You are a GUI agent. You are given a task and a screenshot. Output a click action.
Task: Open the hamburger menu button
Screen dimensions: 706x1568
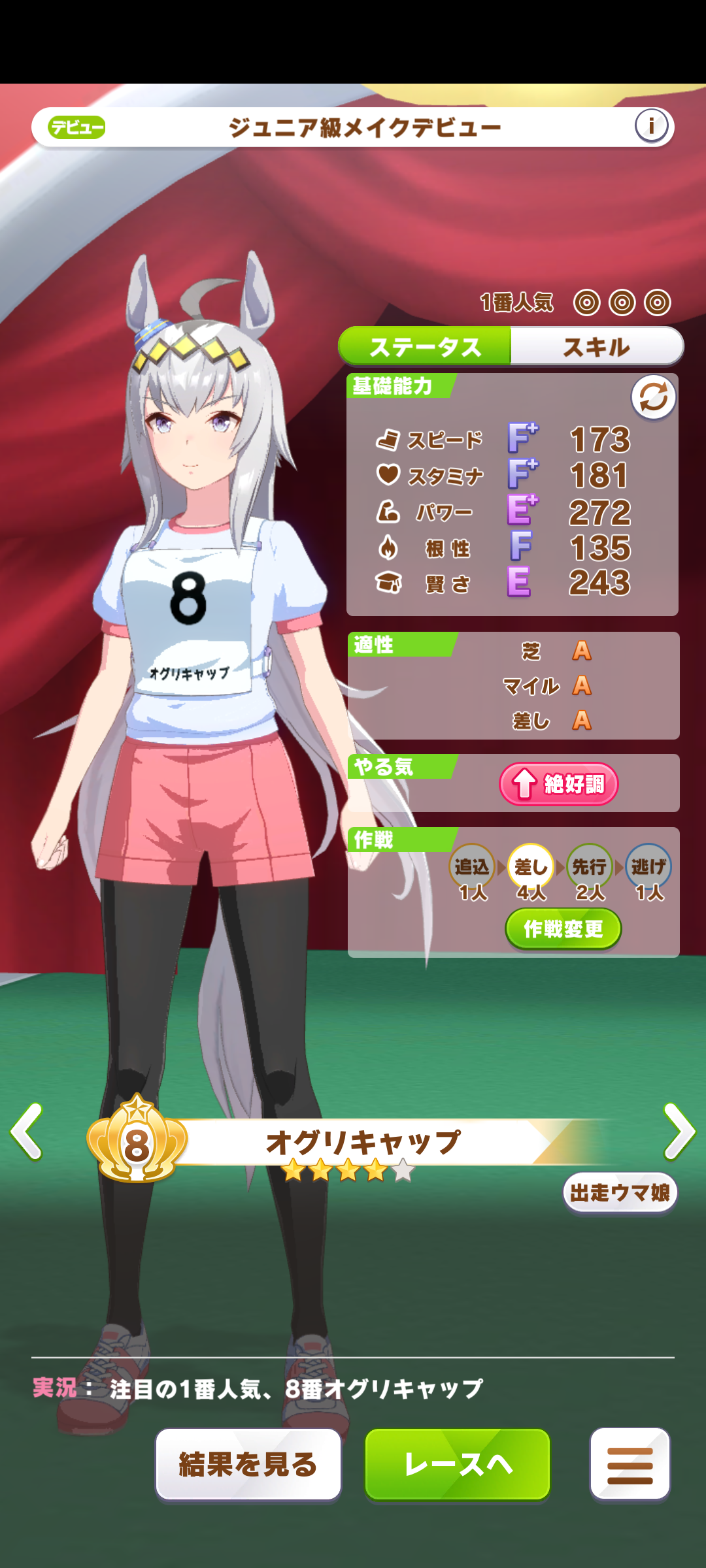pos(630,1464)
